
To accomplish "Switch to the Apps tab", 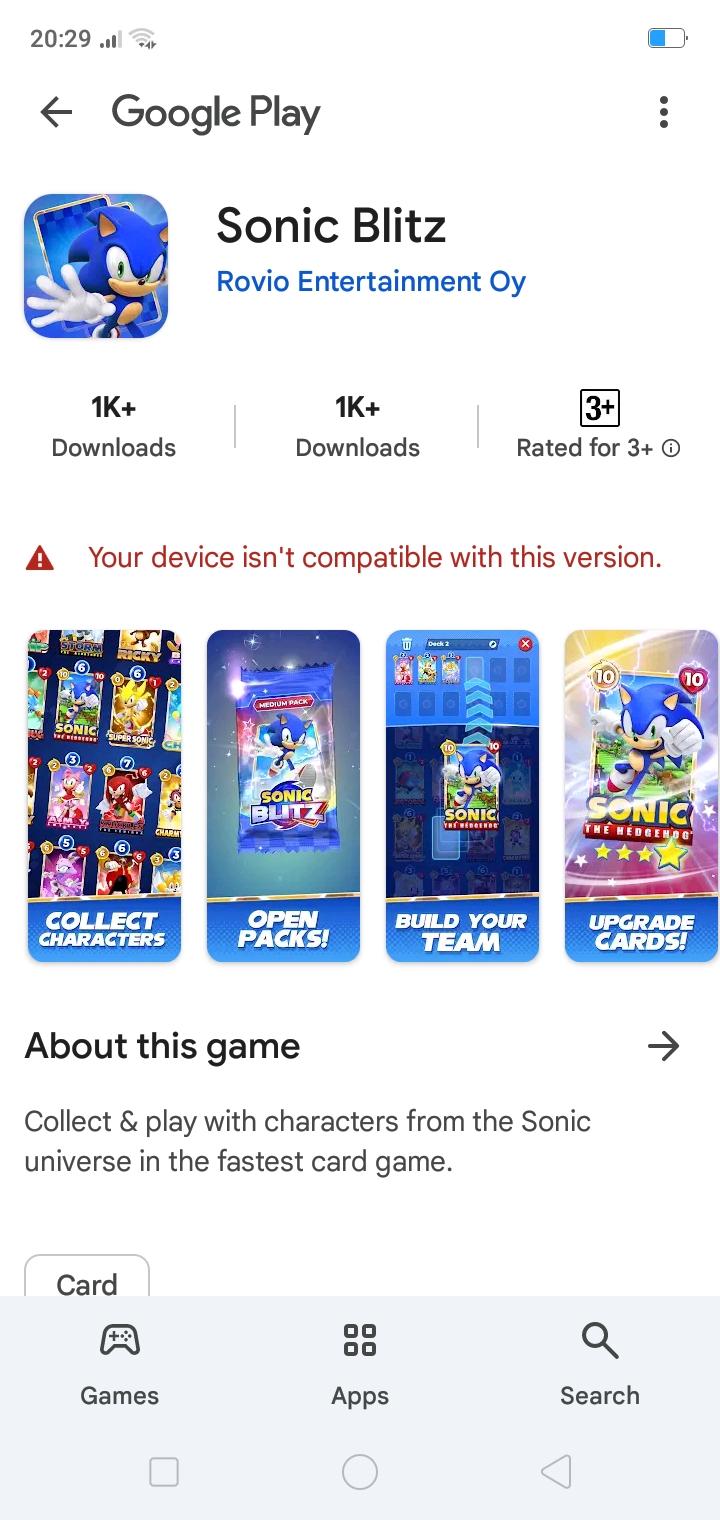I will [x=360, y=1364].
